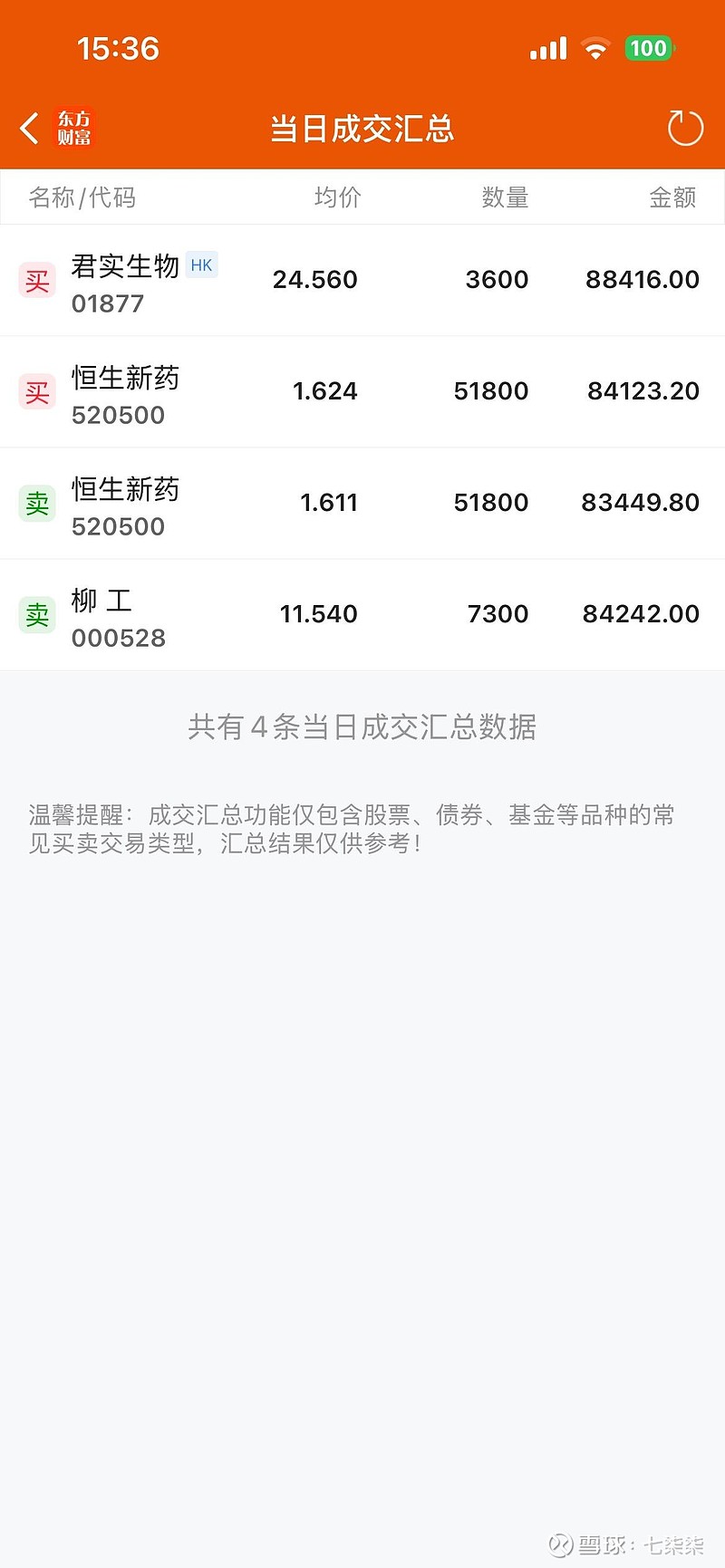Select the 当日成交汇总 title
The image size is (725, 1568).
tap(362, 129)
